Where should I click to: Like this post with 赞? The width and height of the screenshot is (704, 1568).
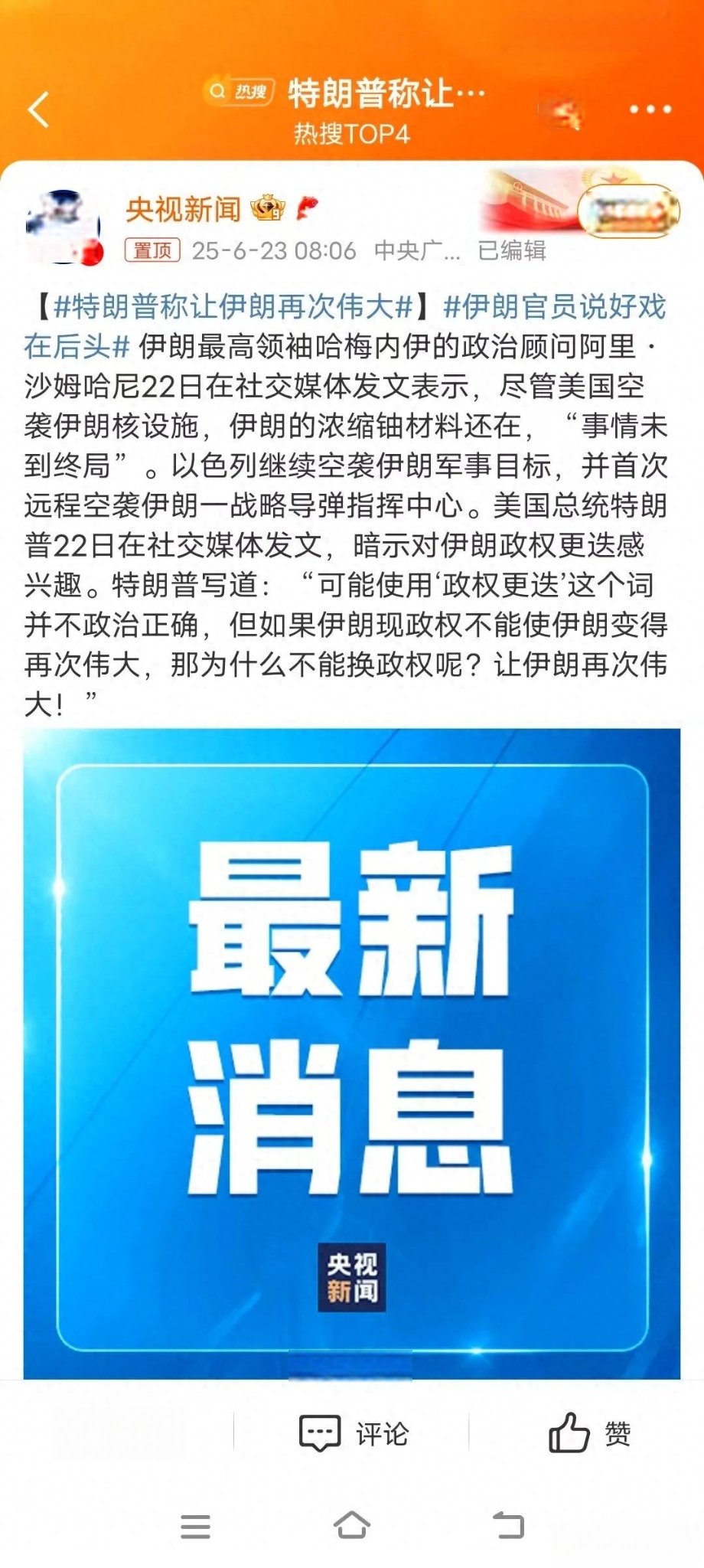point(588,1433)
